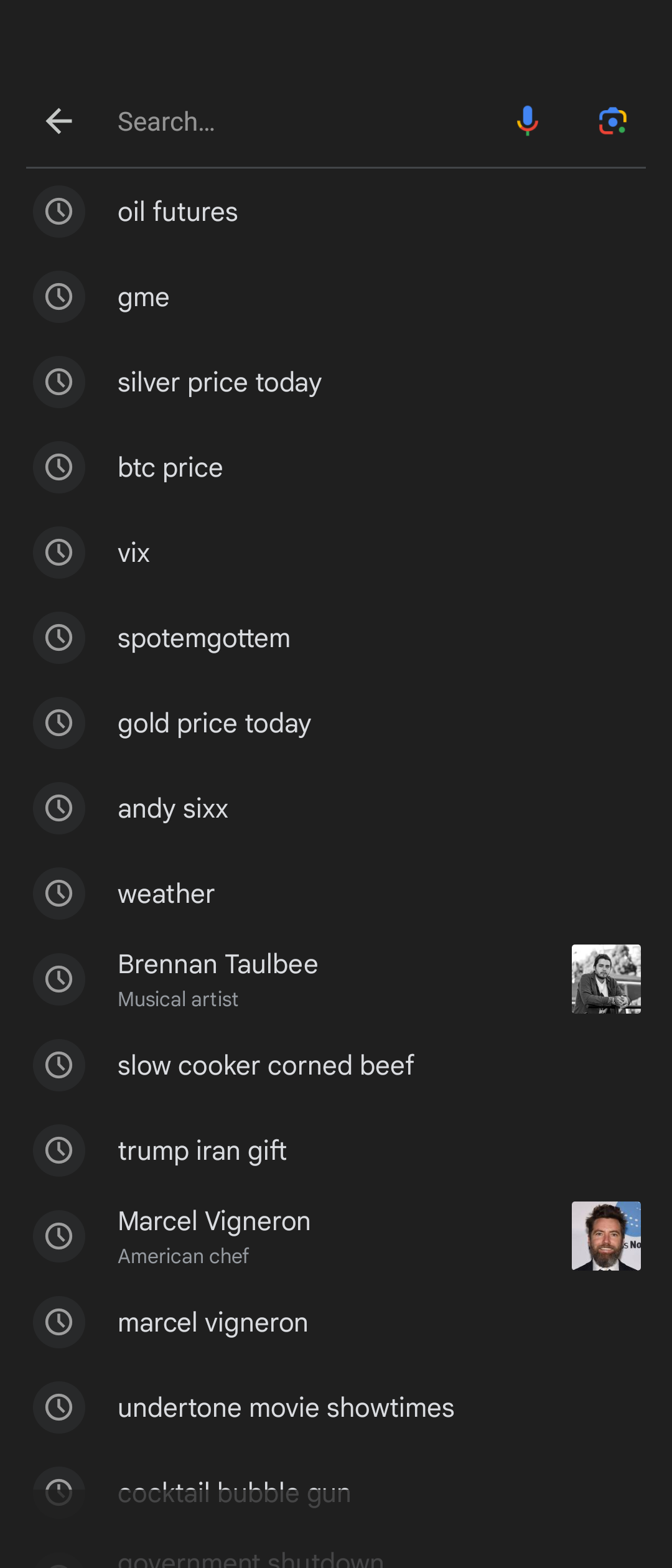Open Brennan Taulbee musical artist result

(x=336, y=979)
